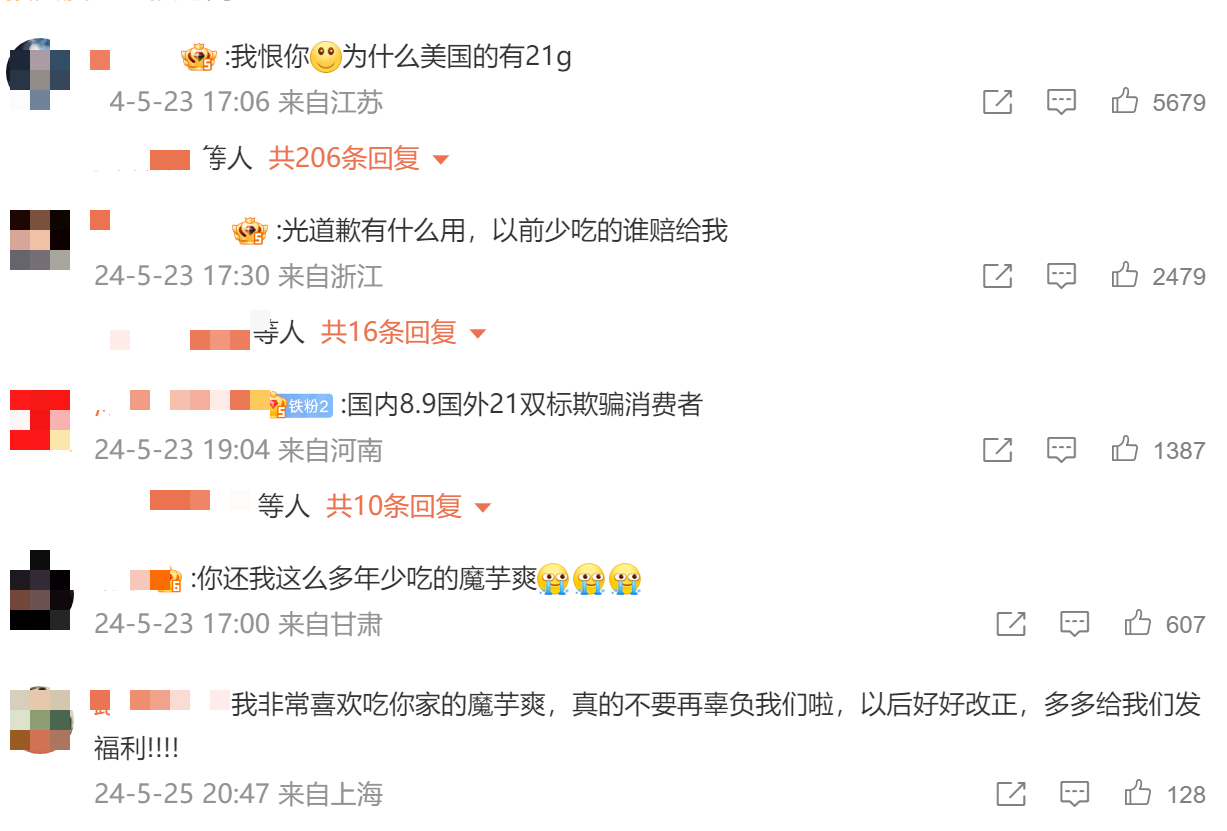Screen dimensions: 1227x831
Task: Reply to the comment from 浙江
Action: coord(1061,275)
